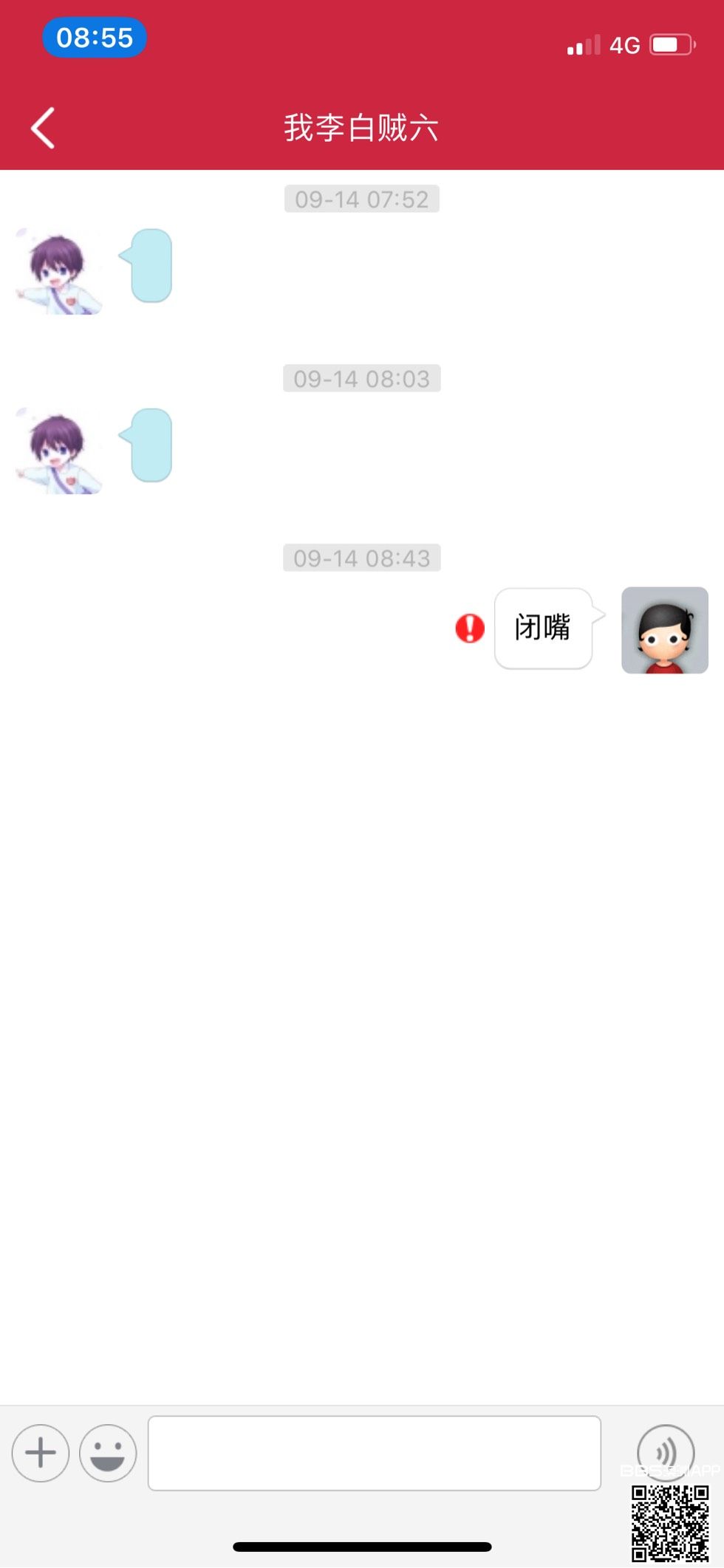Go back from the 我李白贼六 chat
Viewport: 724px width, 1568px height.
pos(43,128)
